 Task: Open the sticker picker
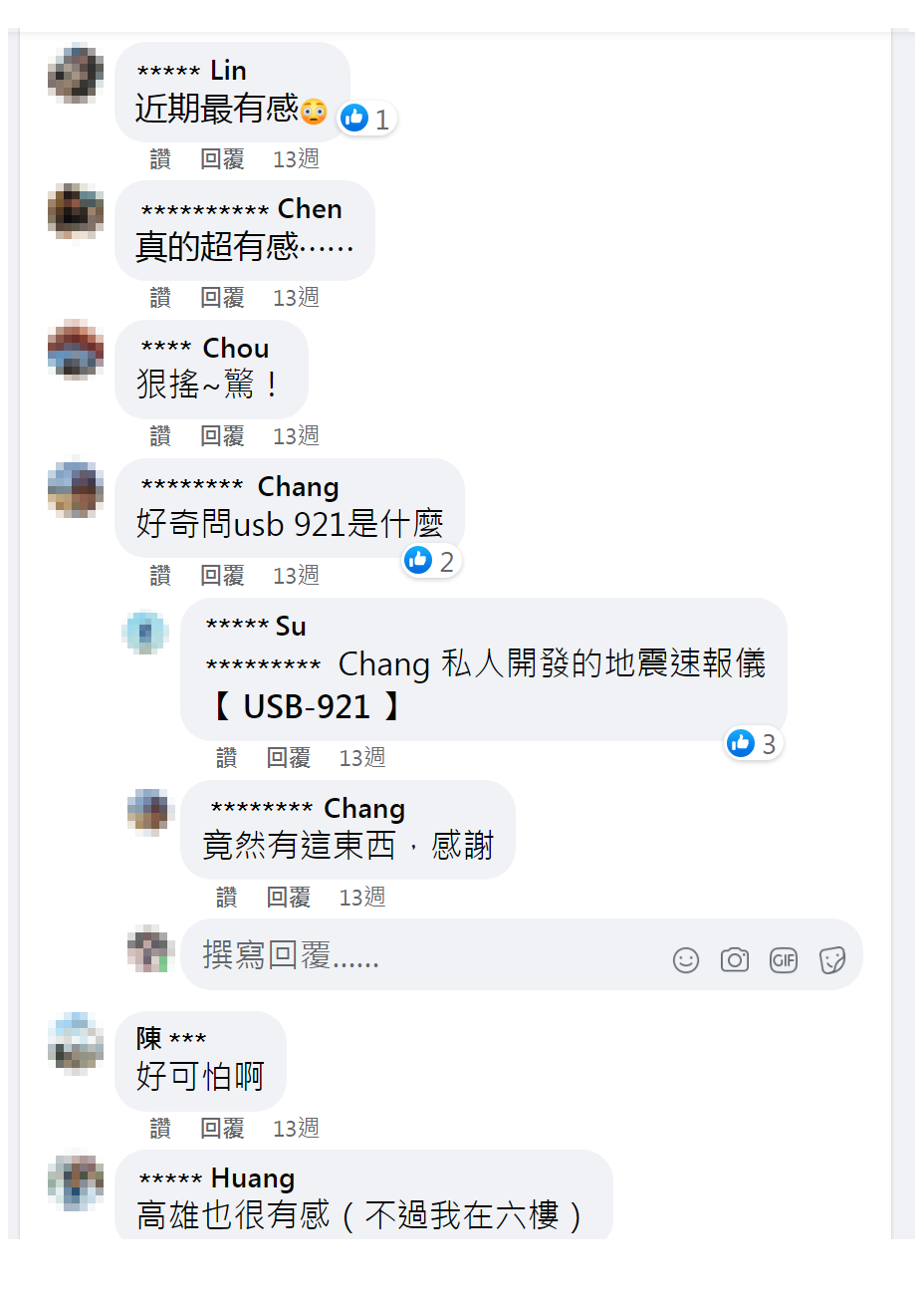point(832,959)
